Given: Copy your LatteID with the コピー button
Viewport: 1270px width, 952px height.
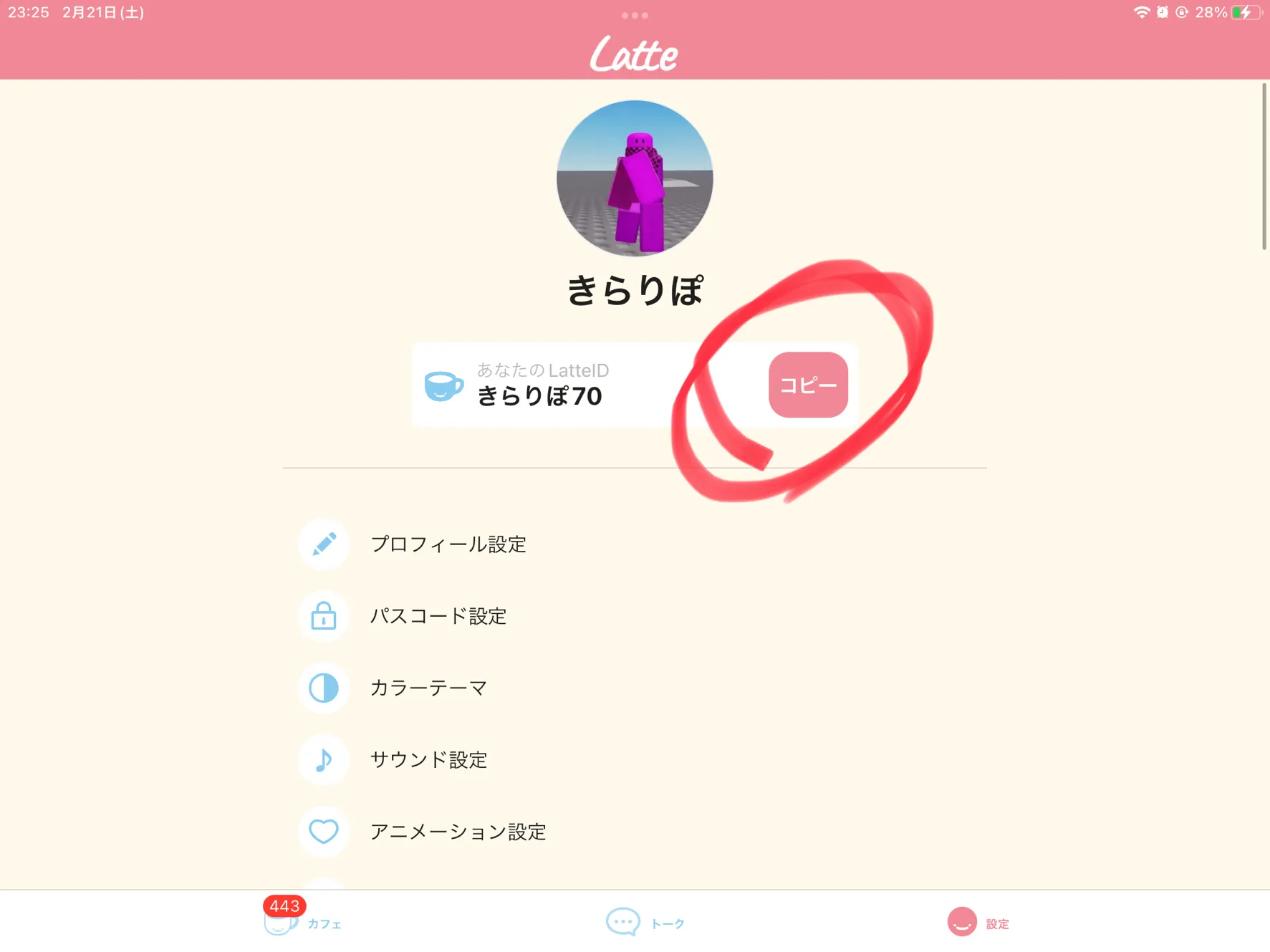Looking at the screenshot, I should point(808,385).
